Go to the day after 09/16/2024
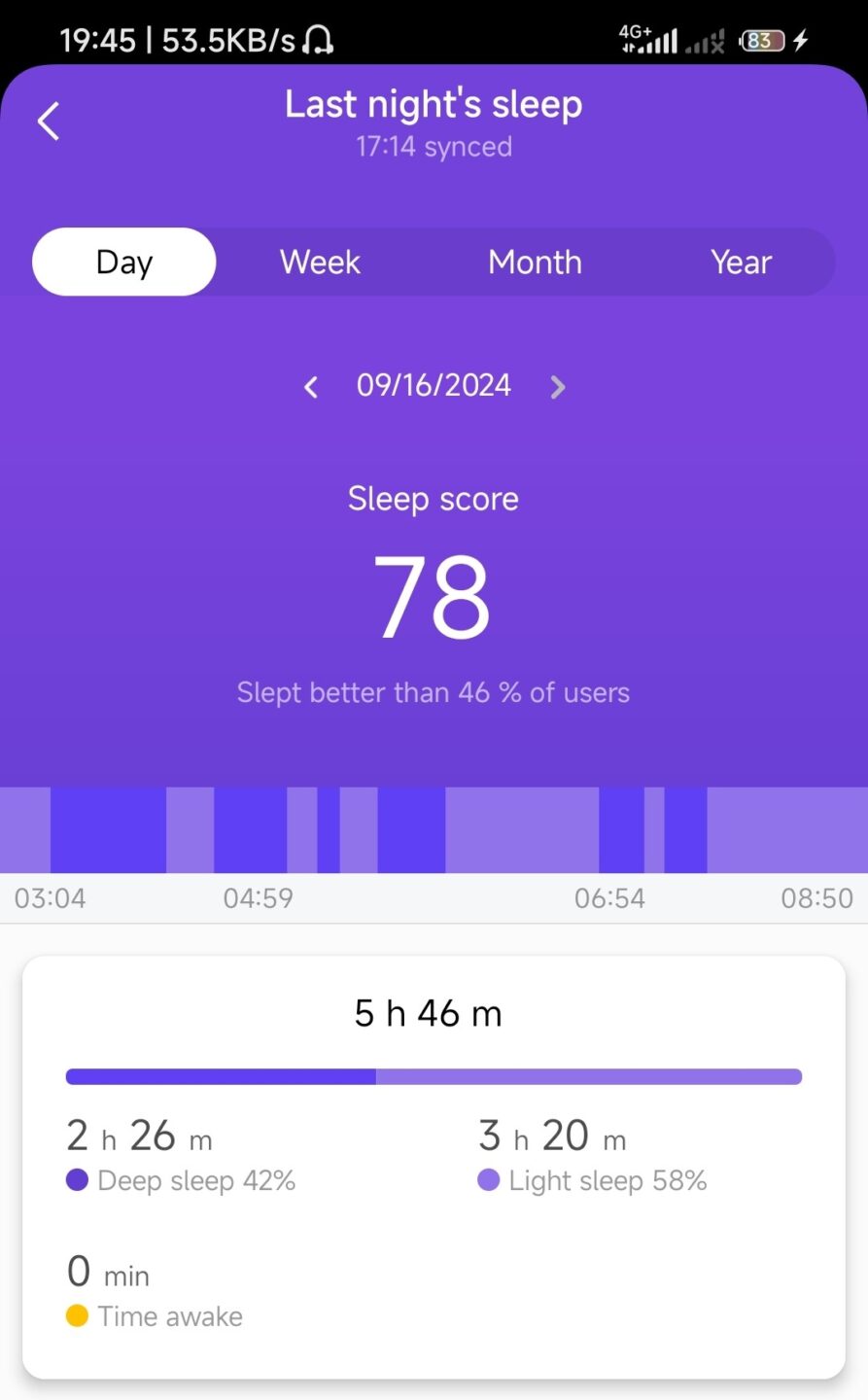This screenshot has height=1400, width=868. click(557, 387)
